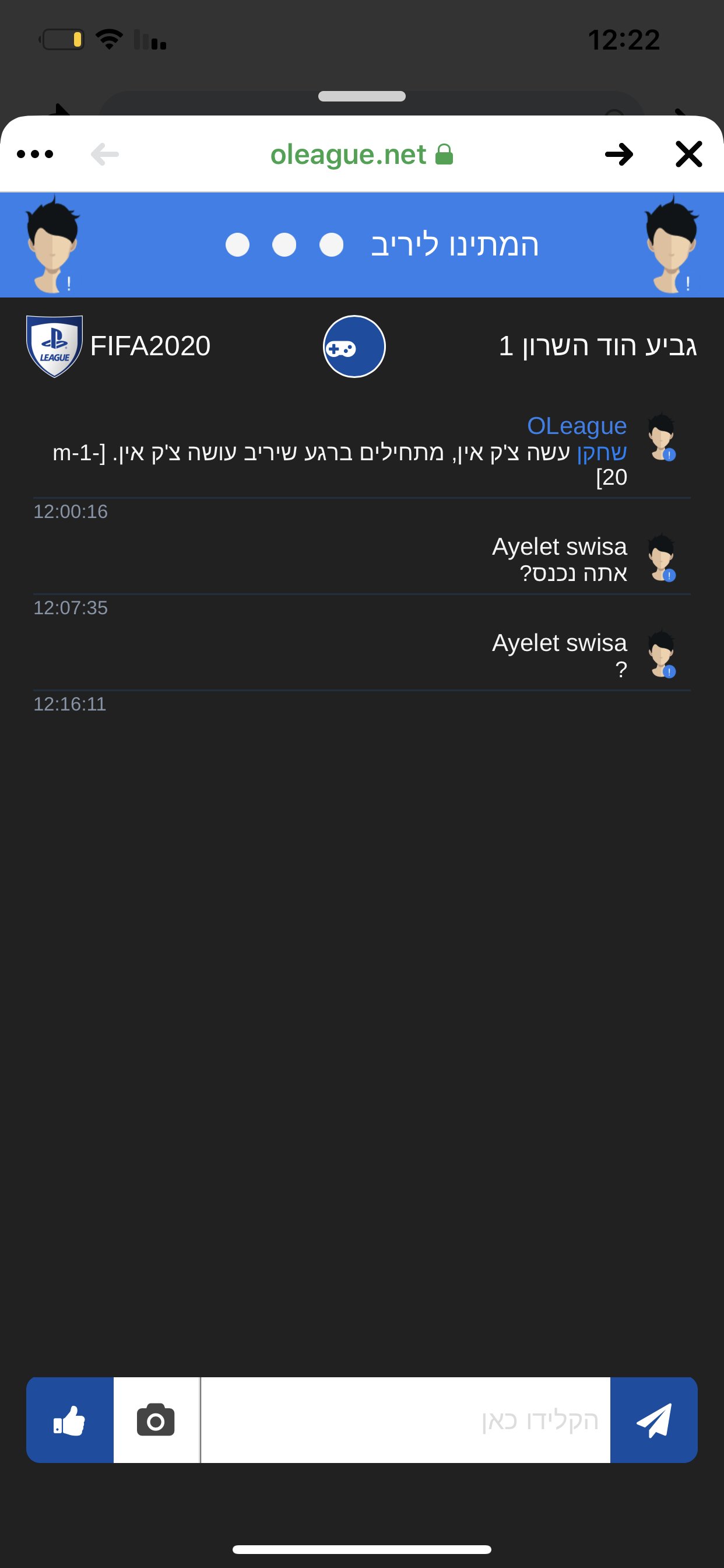Go forward with the browser's right arrow
This screenshot has width=724, height=1568.
[x=619, y=154]
